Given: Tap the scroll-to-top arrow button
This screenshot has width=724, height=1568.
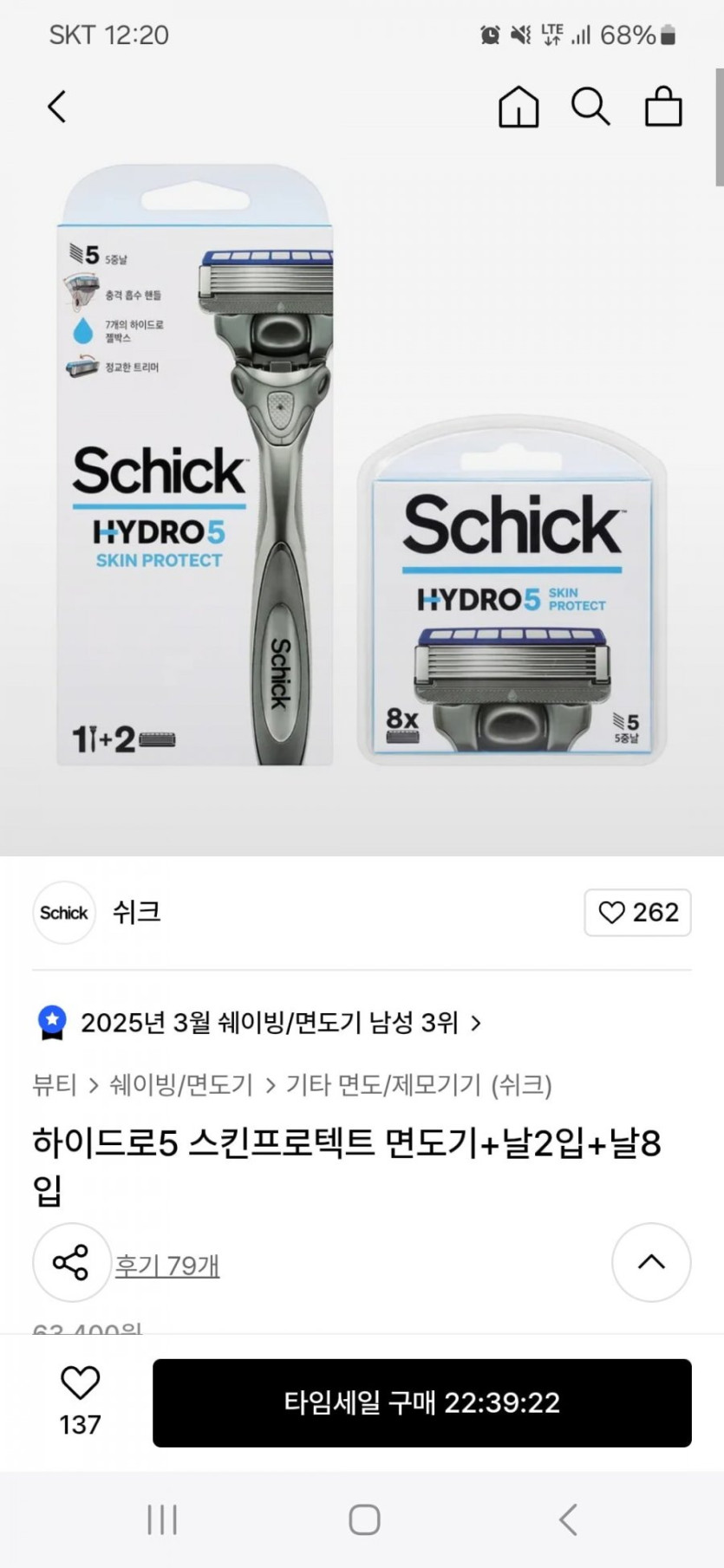Looking at the screenshot, I should tap(651, 1262).
